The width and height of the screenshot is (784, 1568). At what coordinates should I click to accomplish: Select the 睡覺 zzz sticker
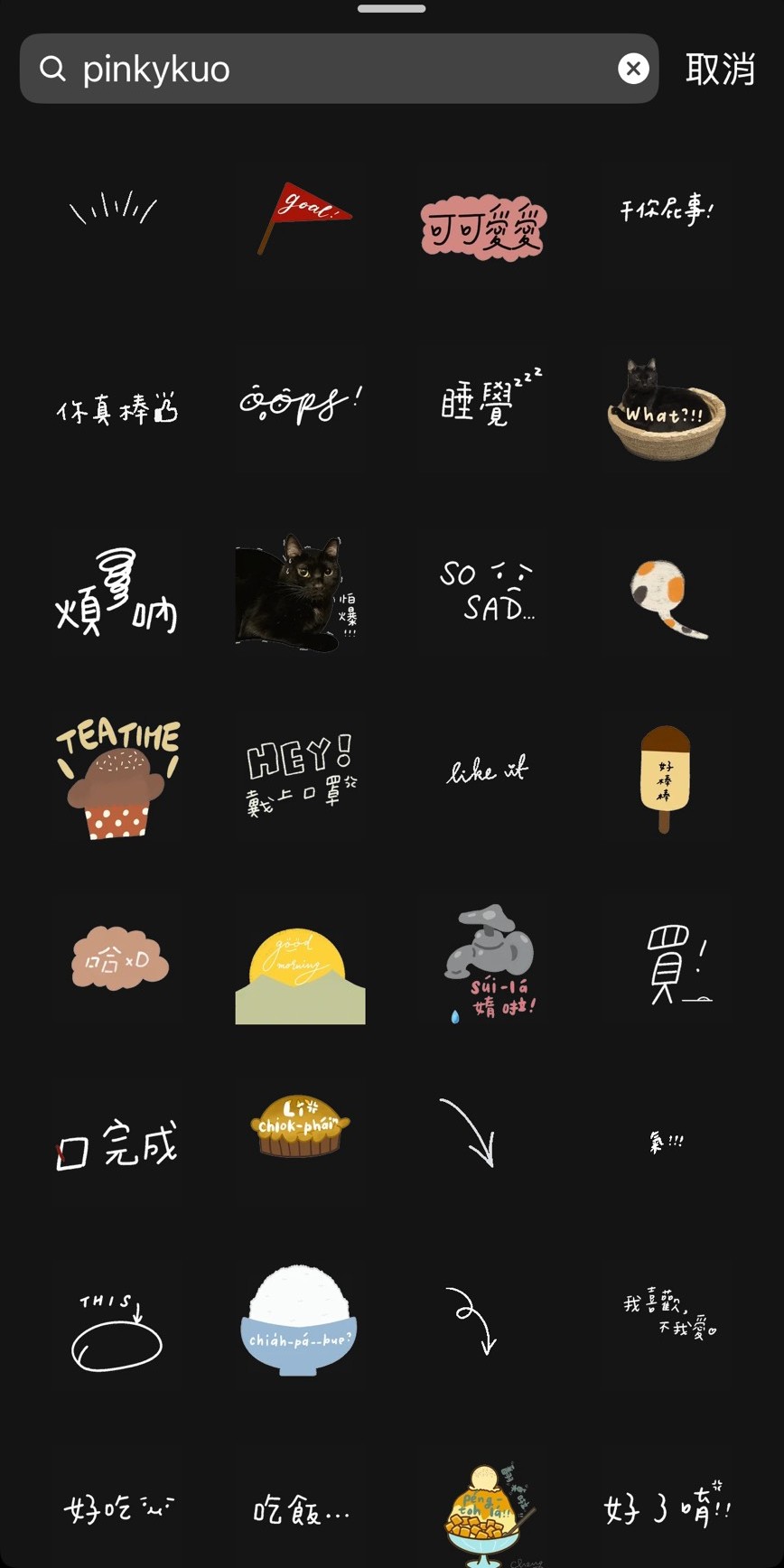489,401
